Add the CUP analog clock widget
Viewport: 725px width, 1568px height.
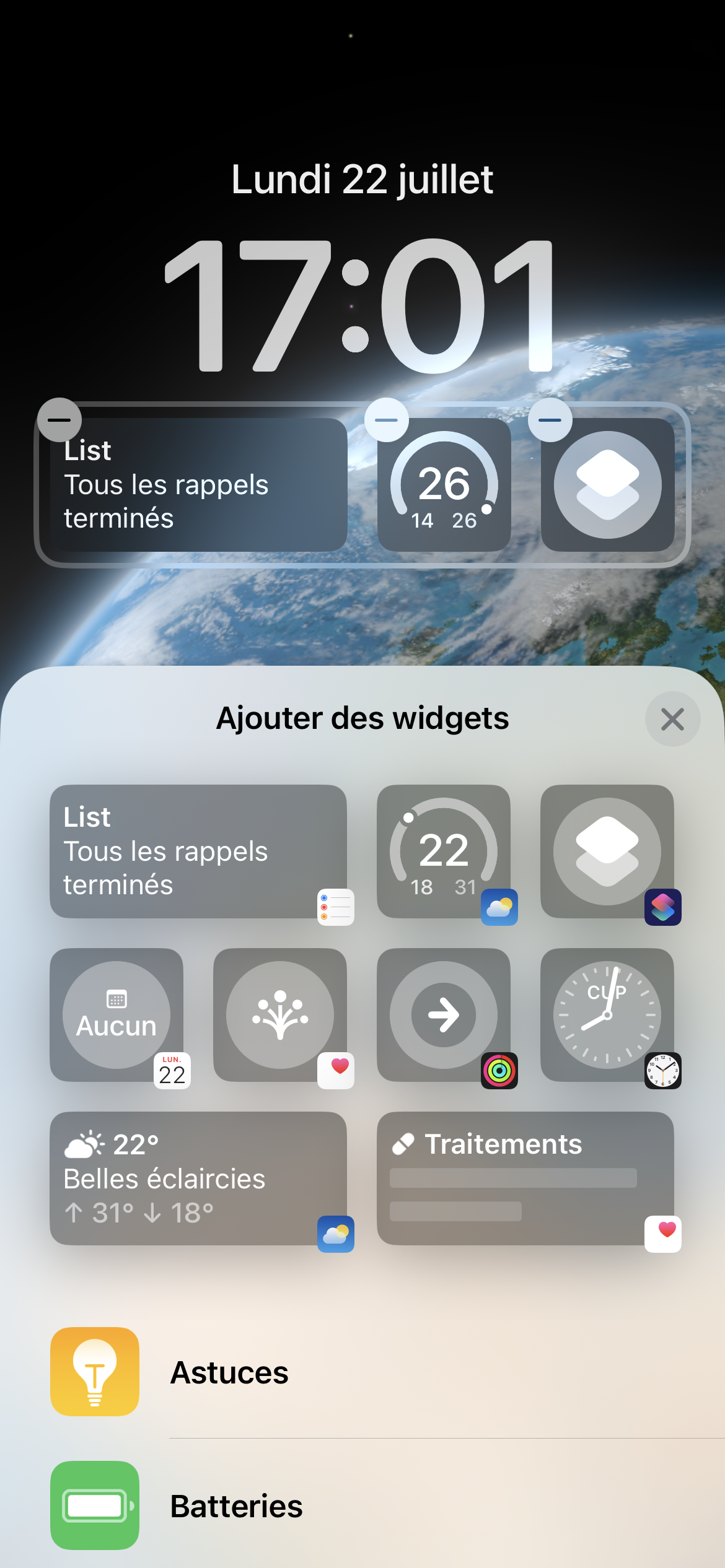607,1015
